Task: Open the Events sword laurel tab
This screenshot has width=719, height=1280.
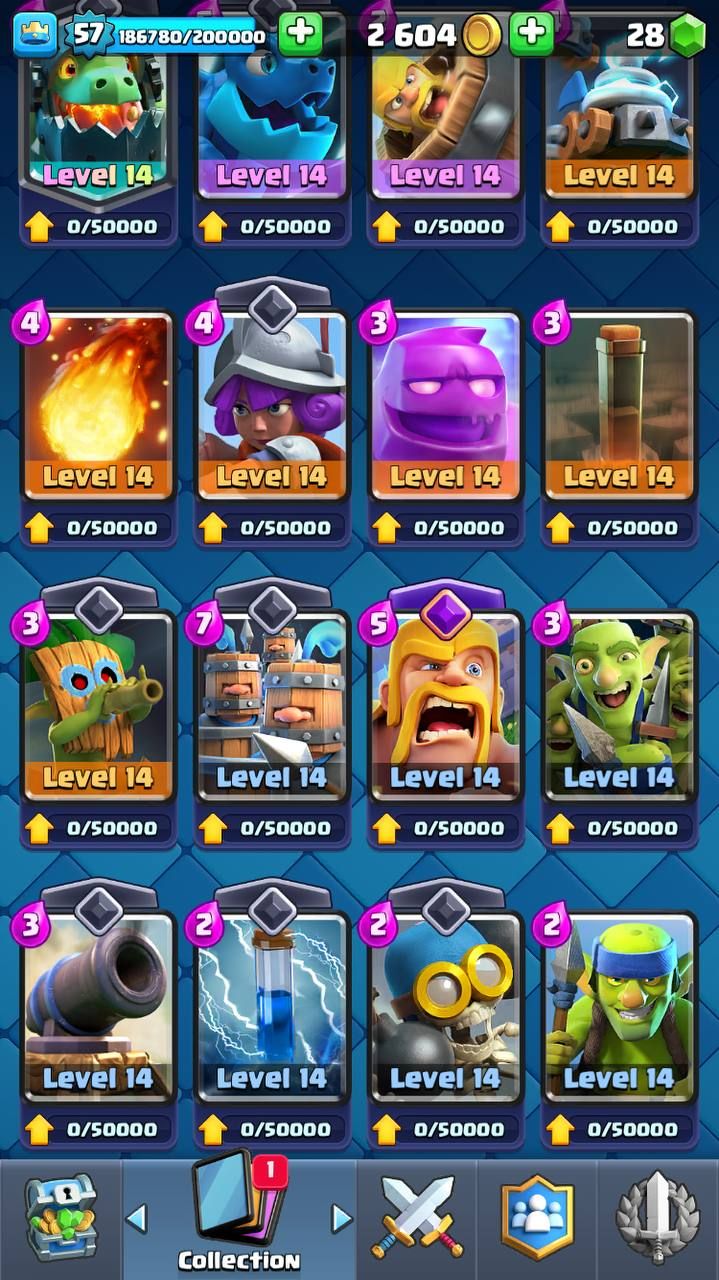Action: tap(658, 1218)
